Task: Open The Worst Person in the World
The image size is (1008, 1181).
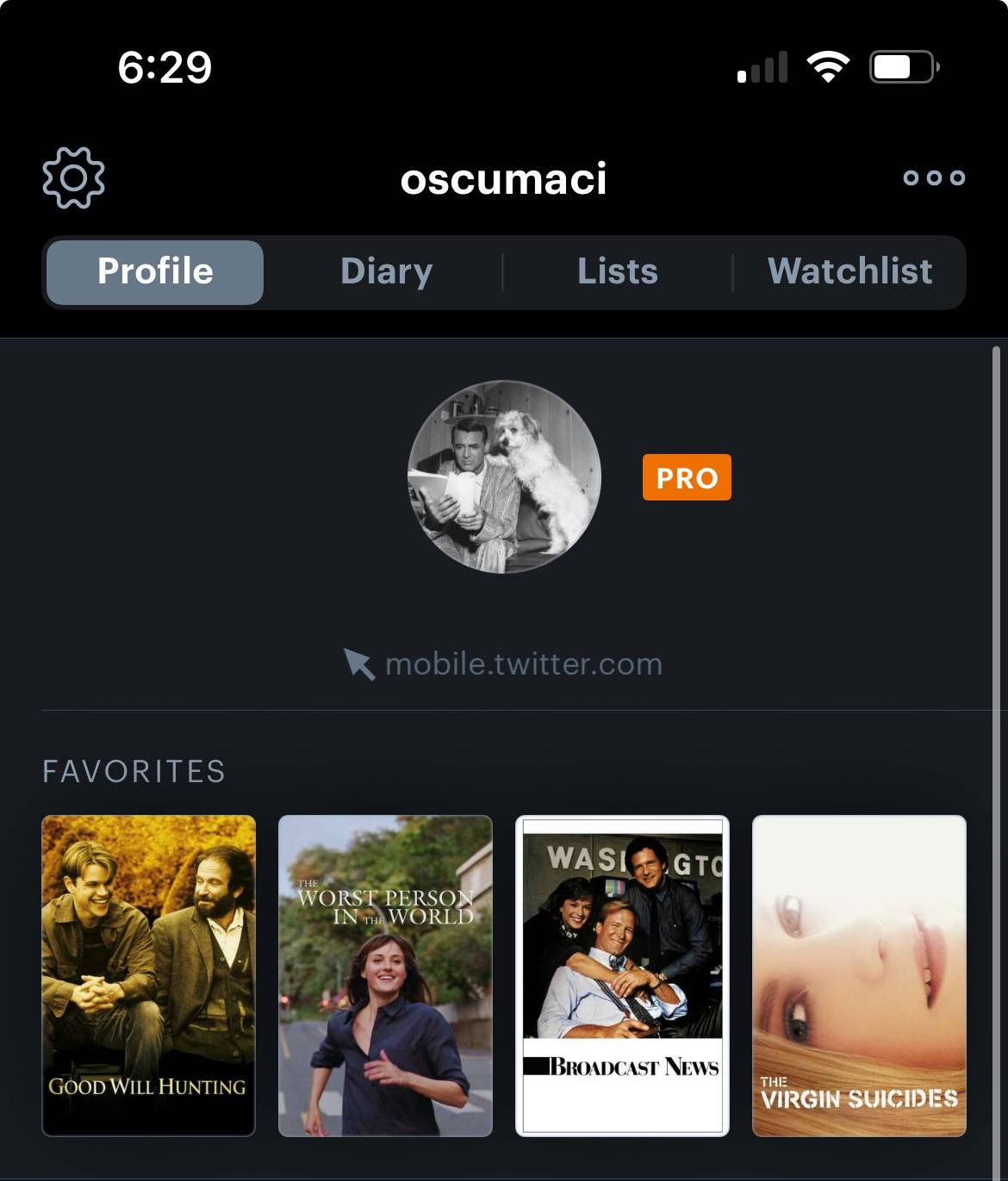Action: [385, 976]
